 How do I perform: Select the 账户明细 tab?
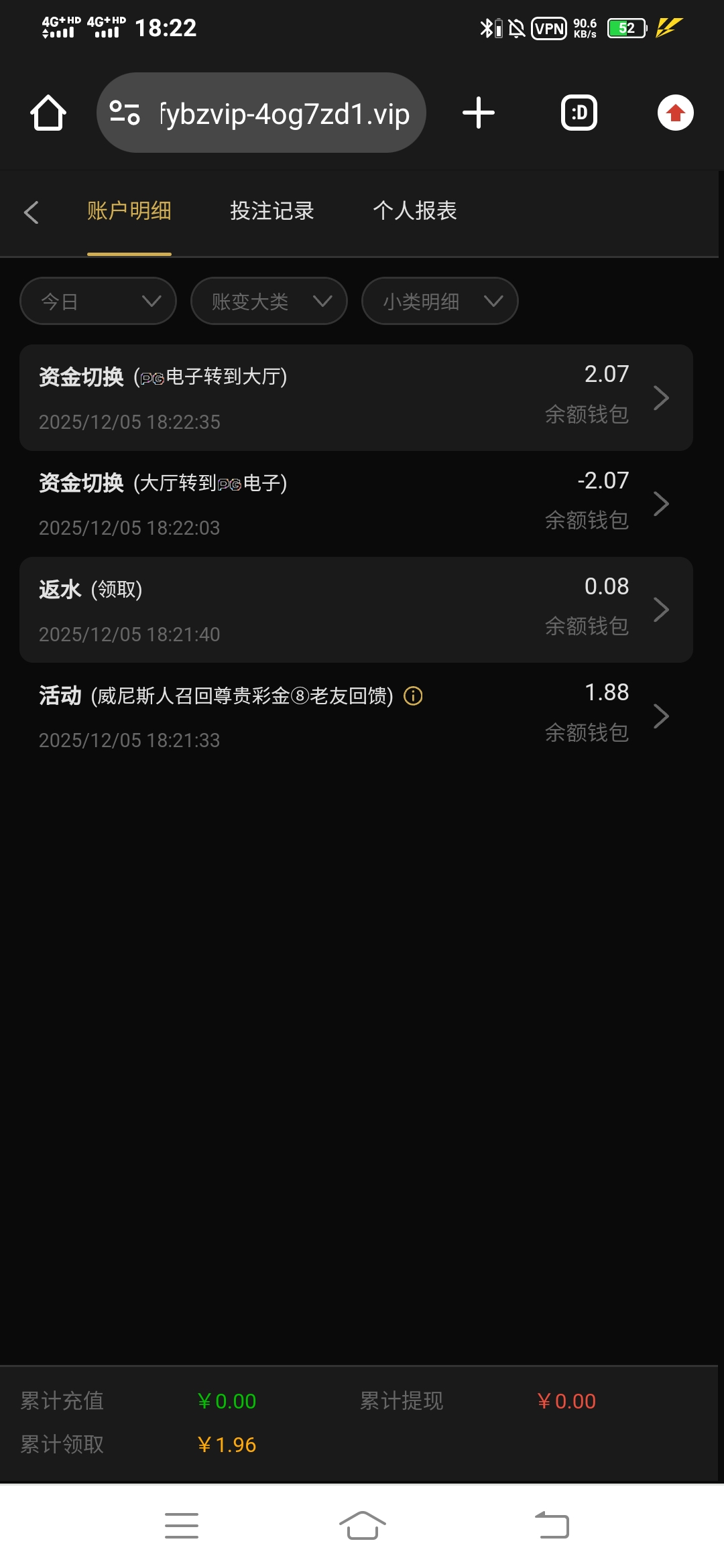[x=129, y=211]
